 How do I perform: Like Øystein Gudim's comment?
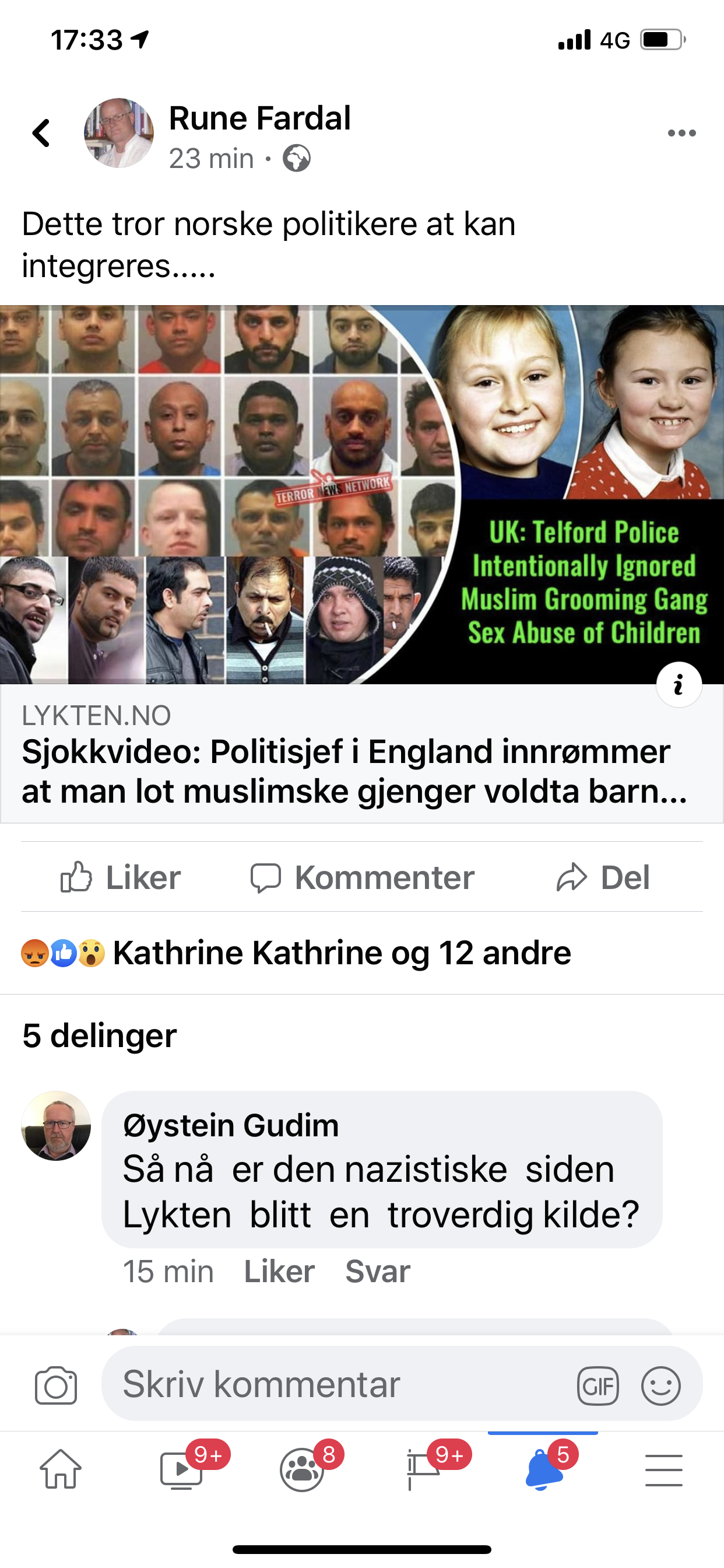pyautogui.click(x=279, y=1272)
